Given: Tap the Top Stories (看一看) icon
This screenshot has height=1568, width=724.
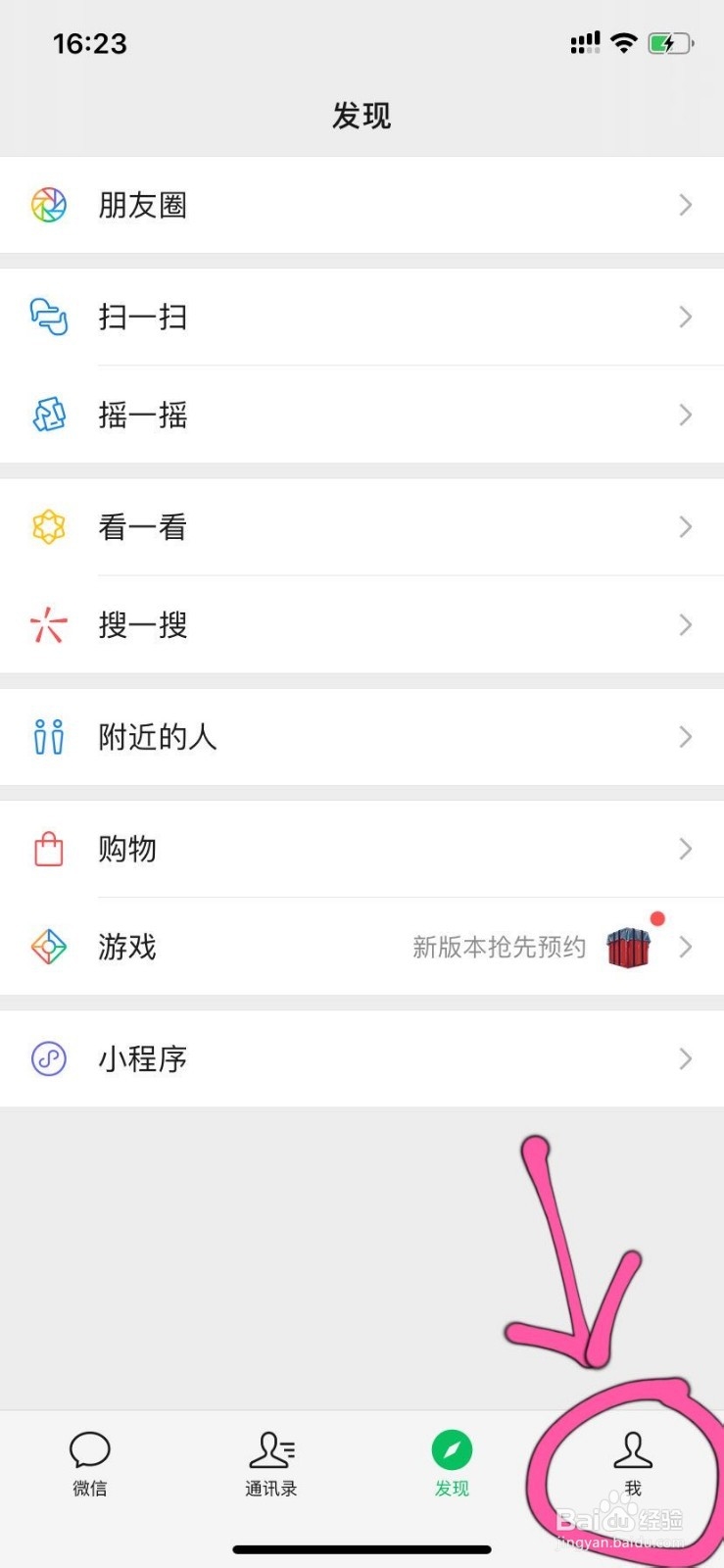Looking at the screenshot, I should coord(47,526).
